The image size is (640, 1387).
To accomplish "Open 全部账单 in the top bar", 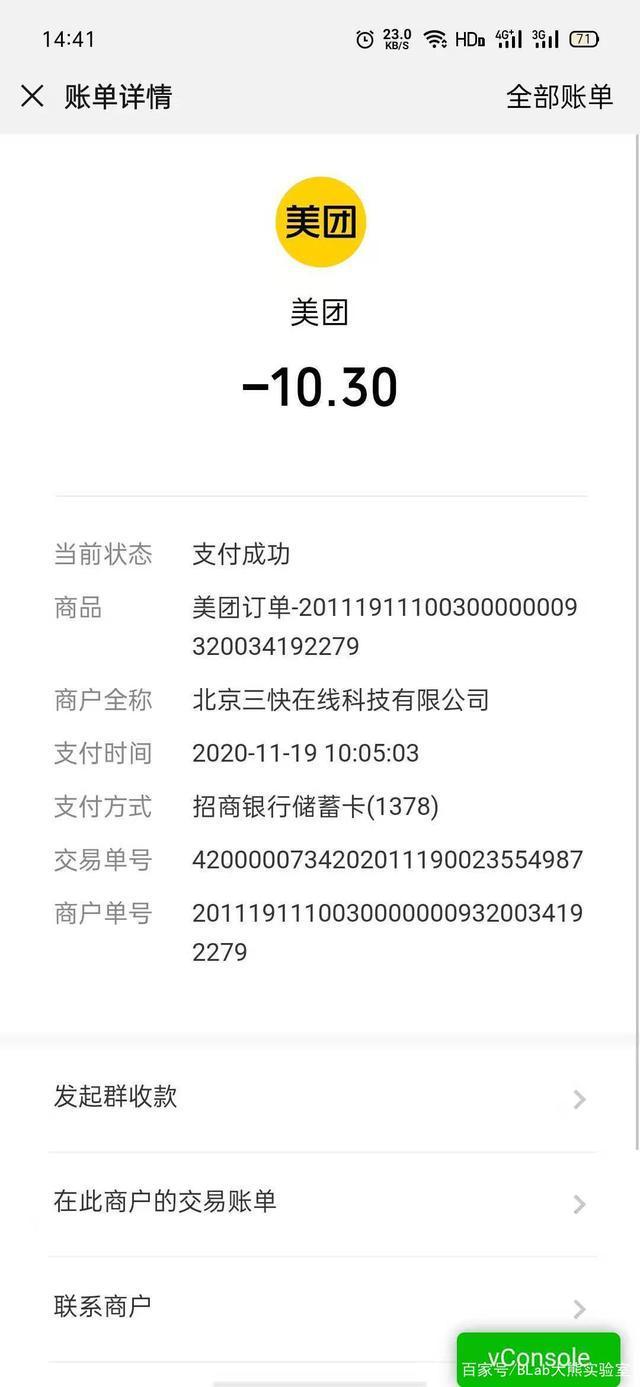I will point(559,96).
